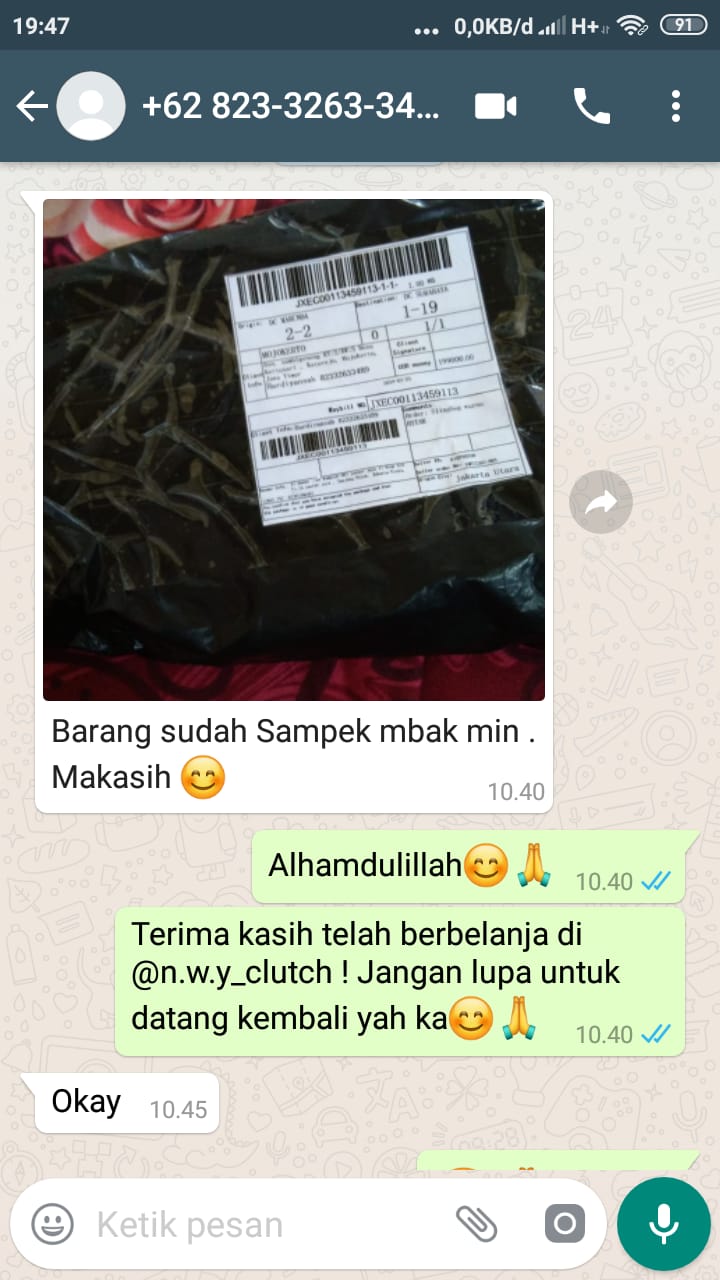The width and height of the screenshot is (720, 1280).
Task: Start a voice call
Action: pyautogui.click(x=591, y=106)
